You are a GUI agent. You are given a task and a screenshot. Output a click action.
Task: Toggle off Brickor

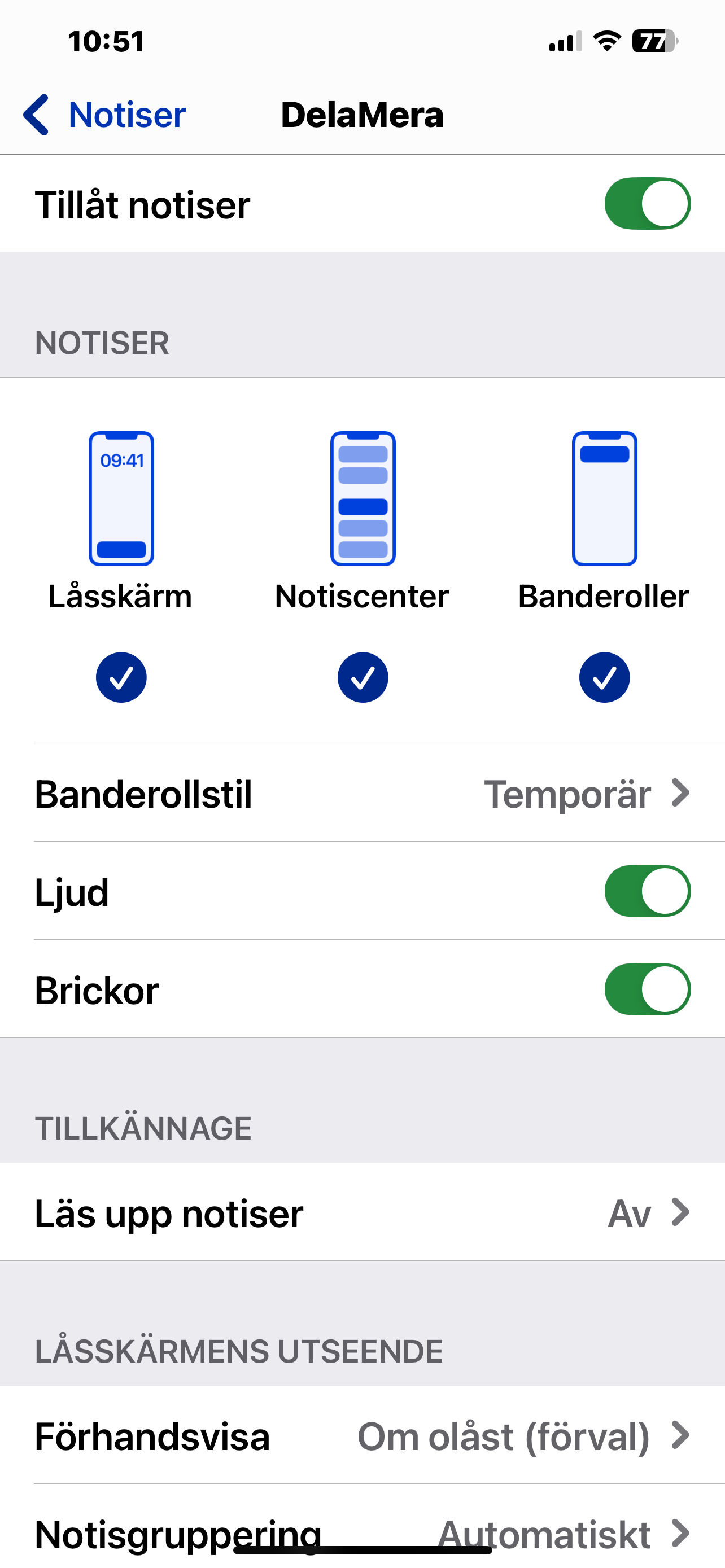pyautogui.click(x=647, y=989)
